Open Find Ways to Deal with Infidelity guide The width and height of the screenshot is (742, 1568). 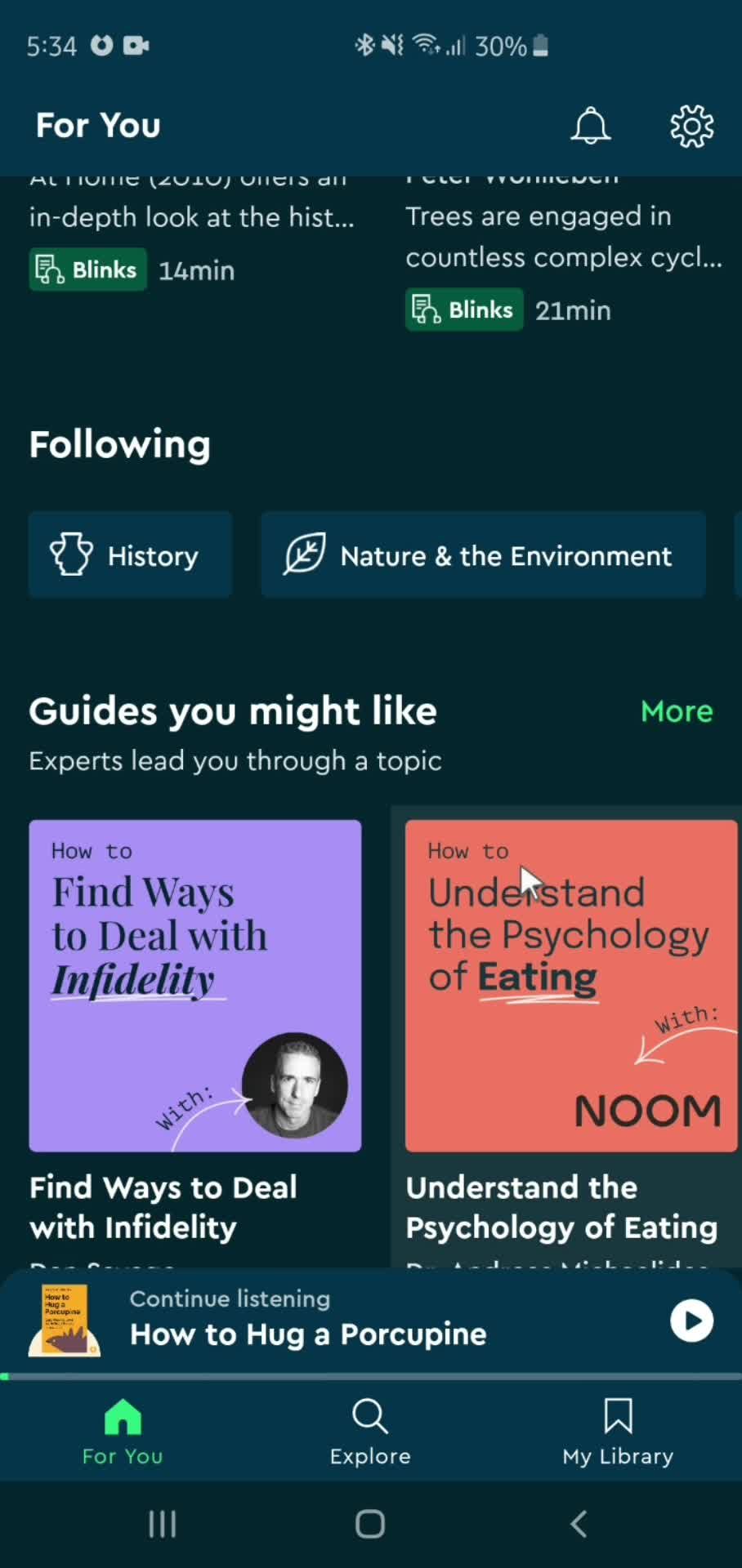tap(194, 986)
